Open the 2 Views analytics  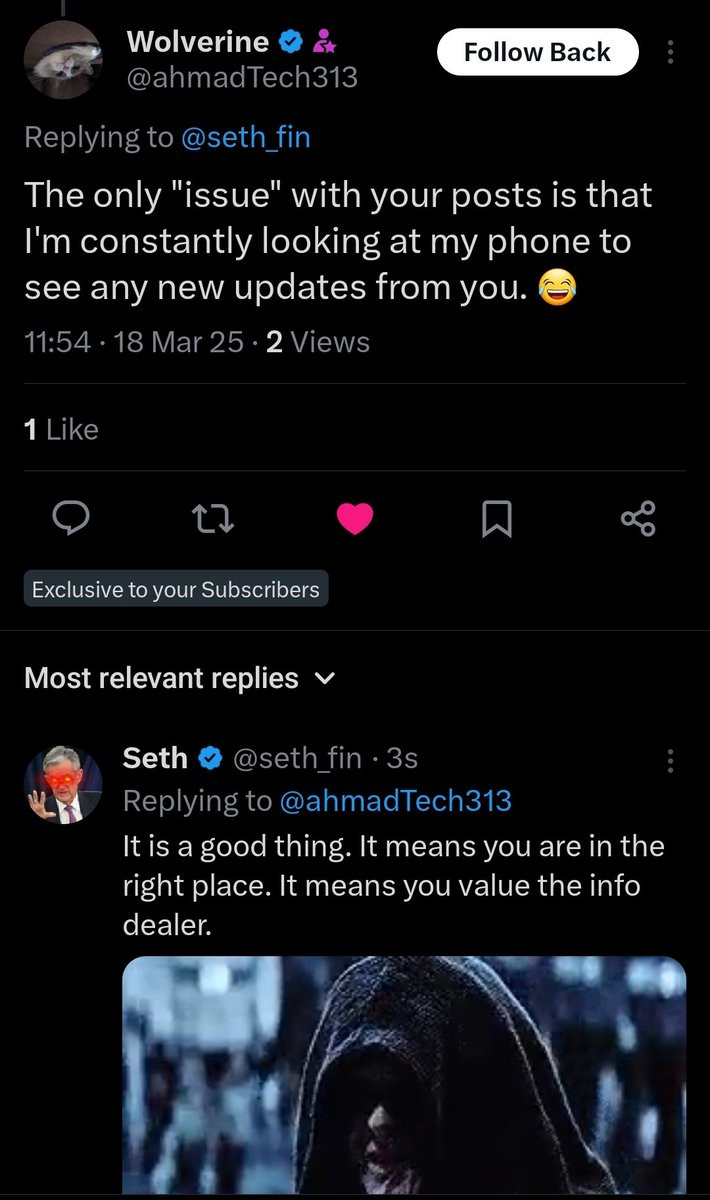[316, 342]
